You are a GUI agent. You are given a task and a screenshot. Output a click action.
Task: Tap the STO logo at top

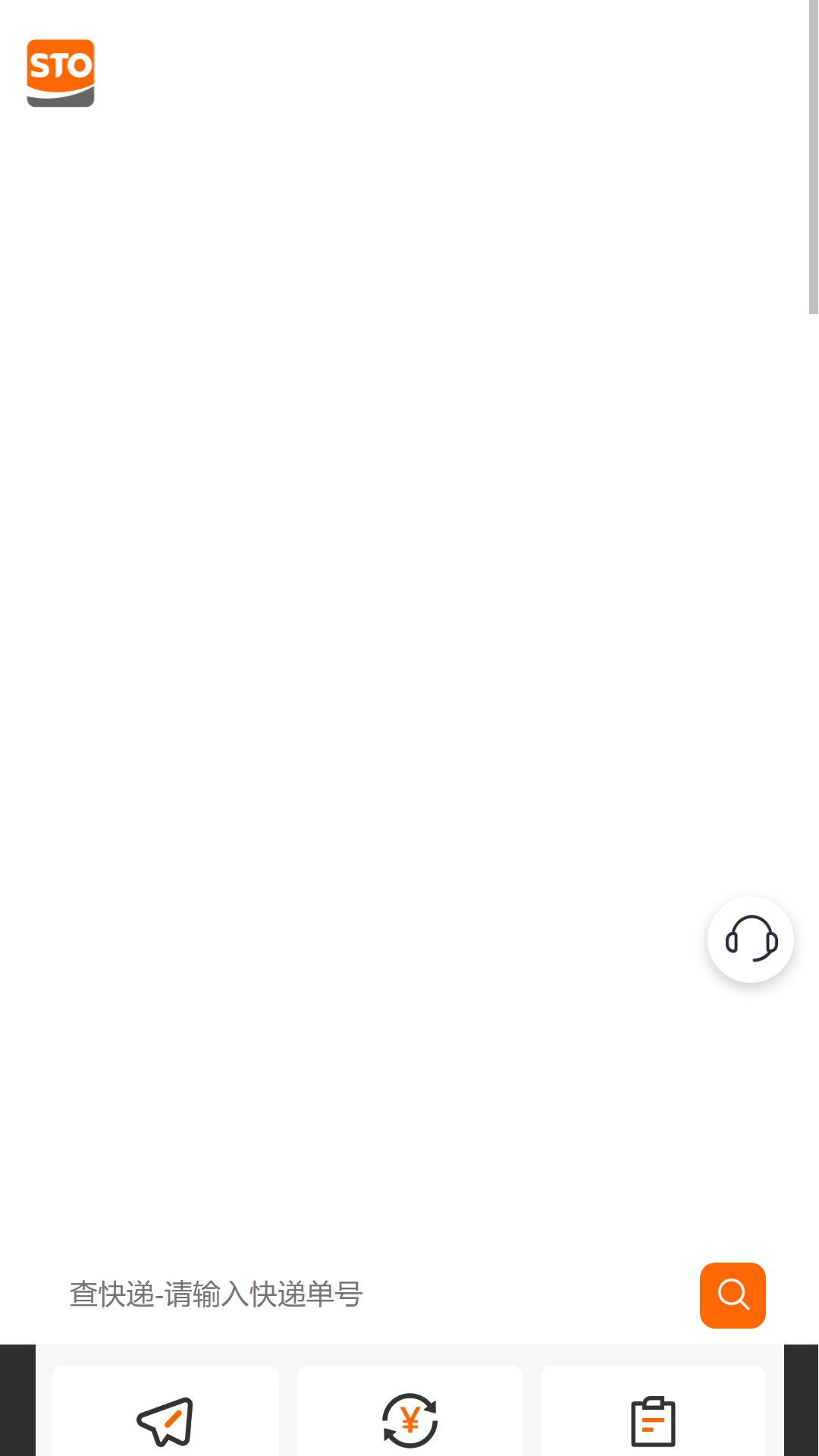click(x=61, y=74)
